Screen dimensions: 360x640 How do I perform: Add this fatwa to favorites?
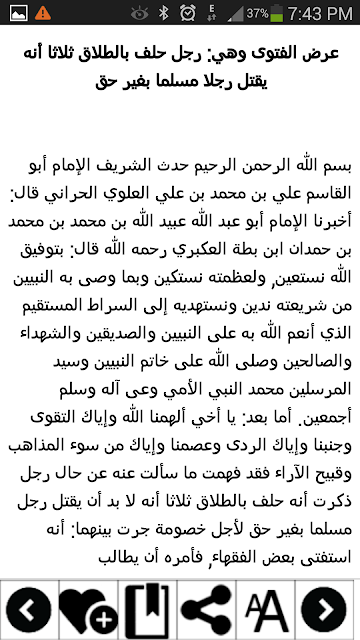[88, 610]
